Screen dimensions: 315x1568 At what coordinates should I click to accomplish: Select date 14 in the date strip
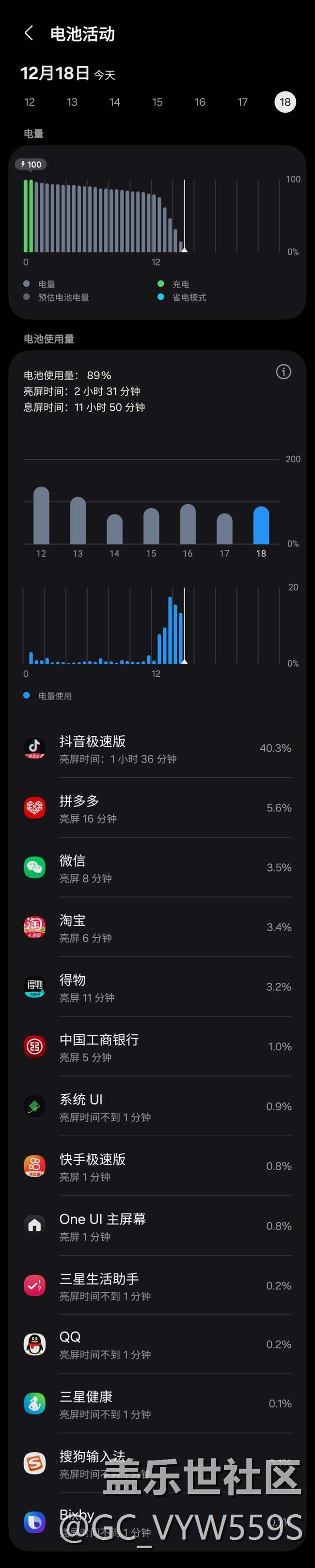pyautogui.click(x=114, y=102)
